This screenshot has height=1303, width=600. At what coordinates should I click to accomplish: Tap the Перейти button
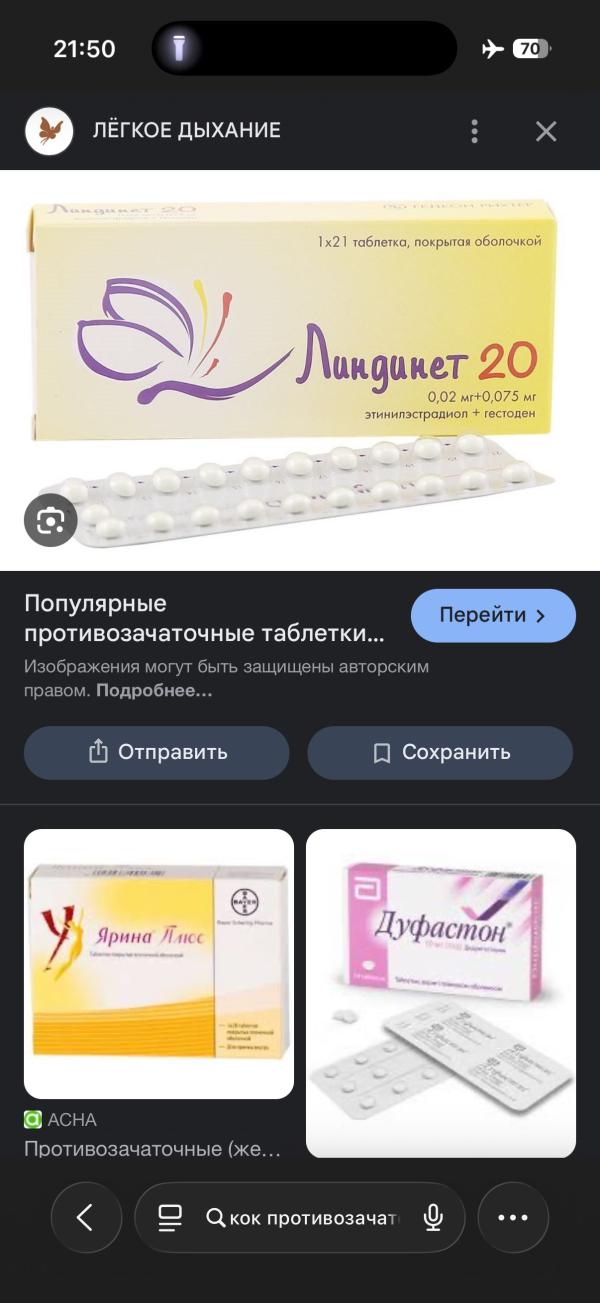493,616
